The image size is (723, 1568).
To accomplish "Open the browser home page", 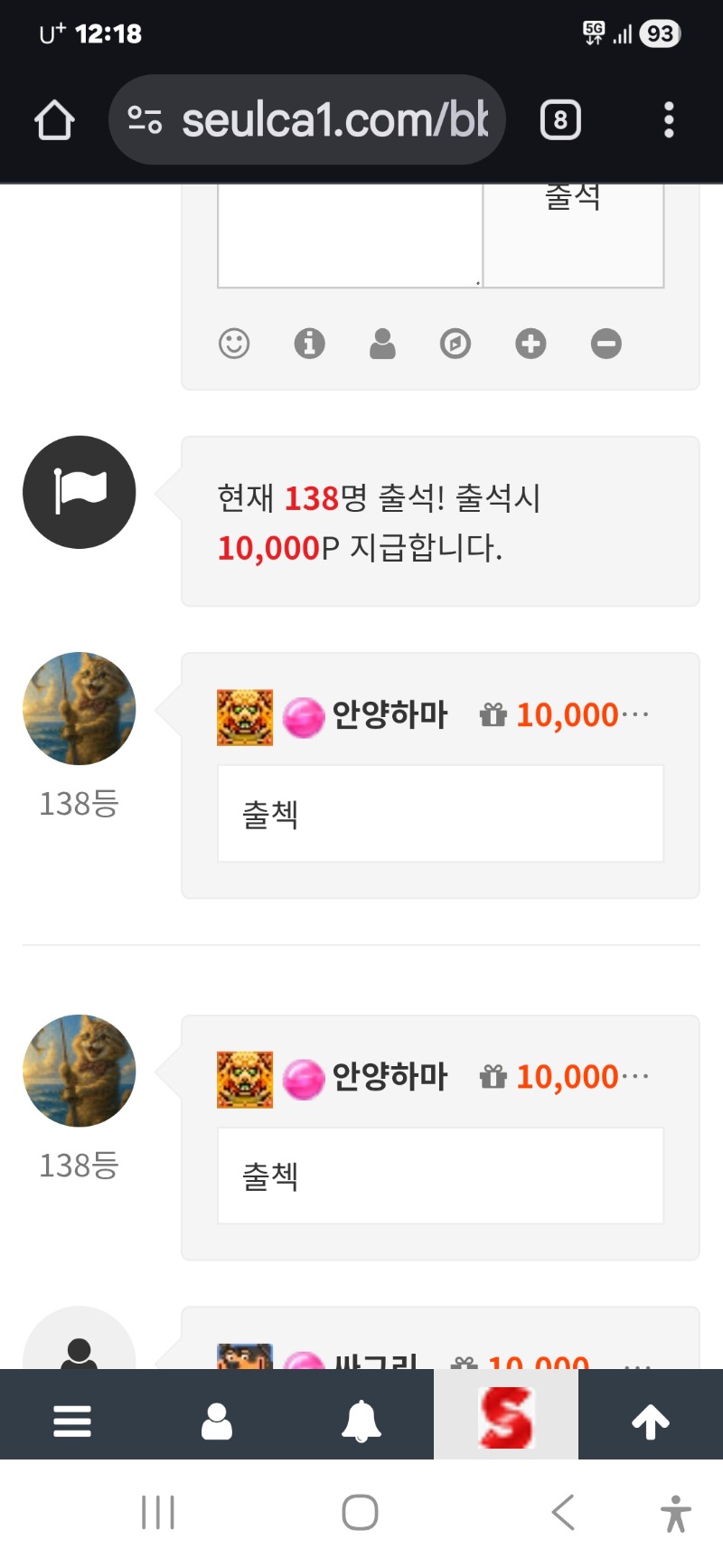I will [x=54, y=120].
